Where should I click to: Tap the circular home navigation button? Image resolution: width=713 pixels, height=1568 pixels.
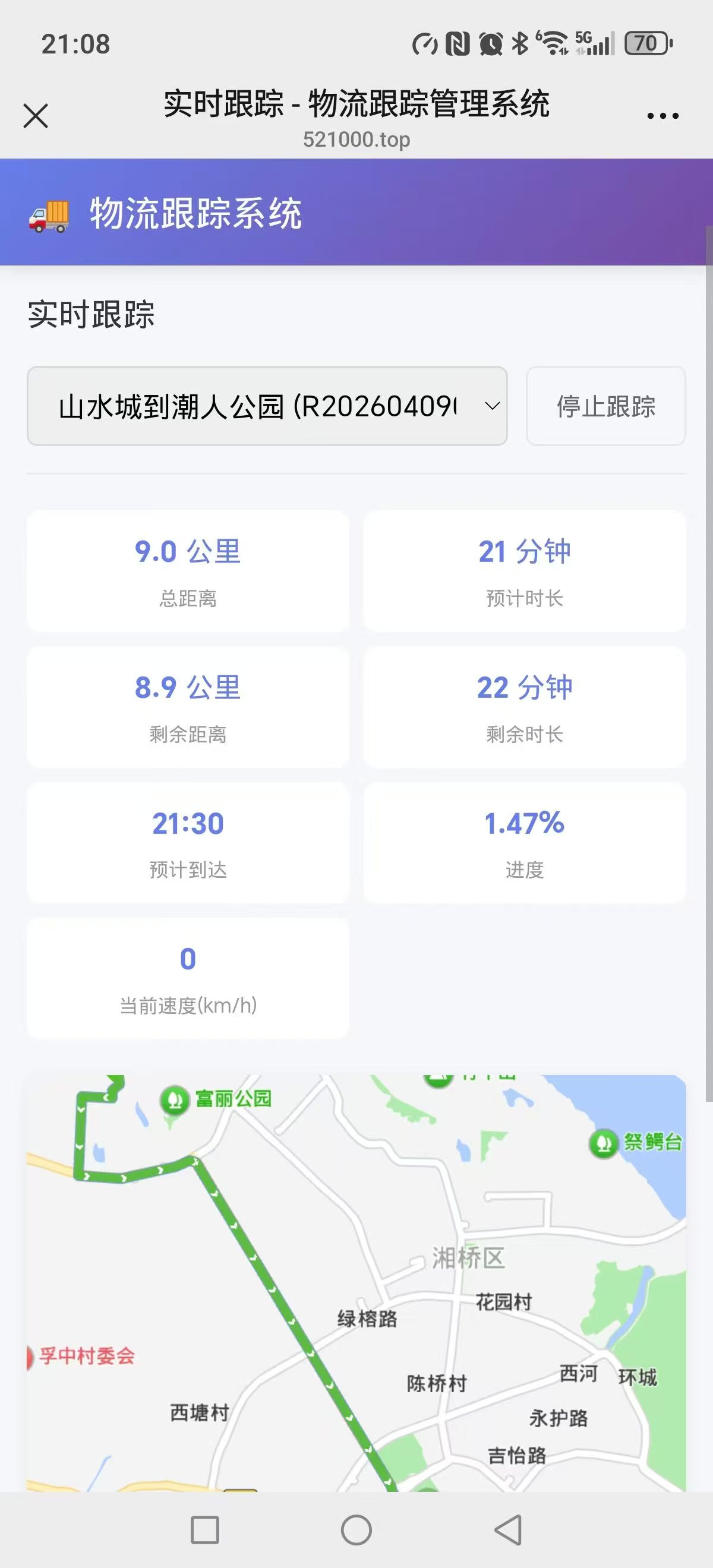click(x=356, y=1528)
